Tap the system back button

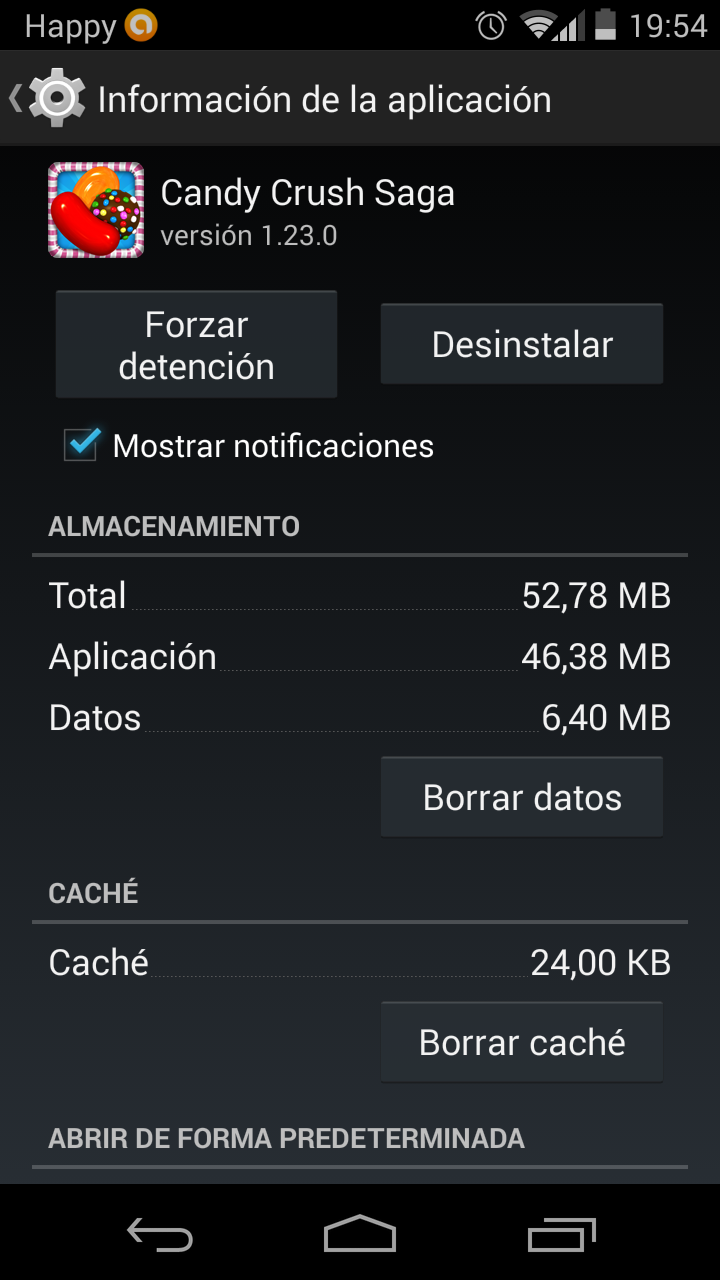coord(159,1234)
